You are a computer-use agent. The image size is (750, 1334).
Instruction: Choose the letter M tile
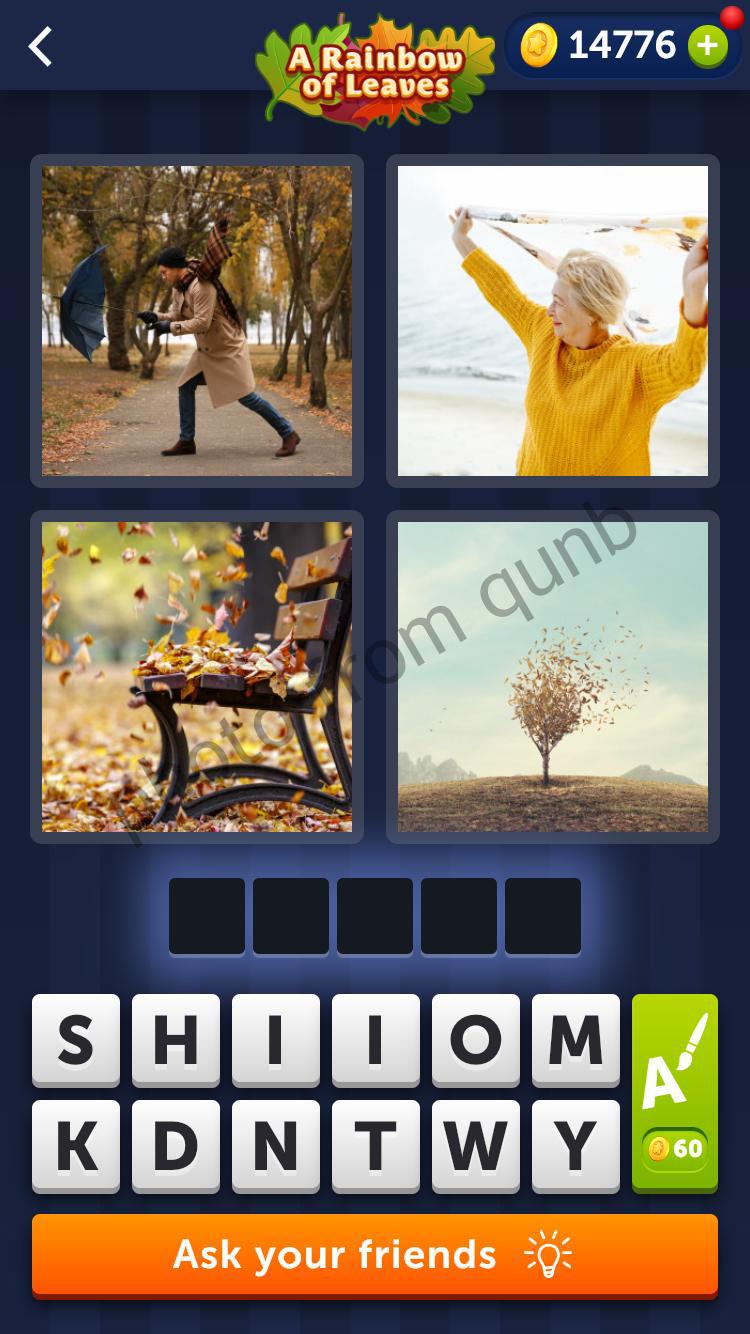pos(576,1040)
